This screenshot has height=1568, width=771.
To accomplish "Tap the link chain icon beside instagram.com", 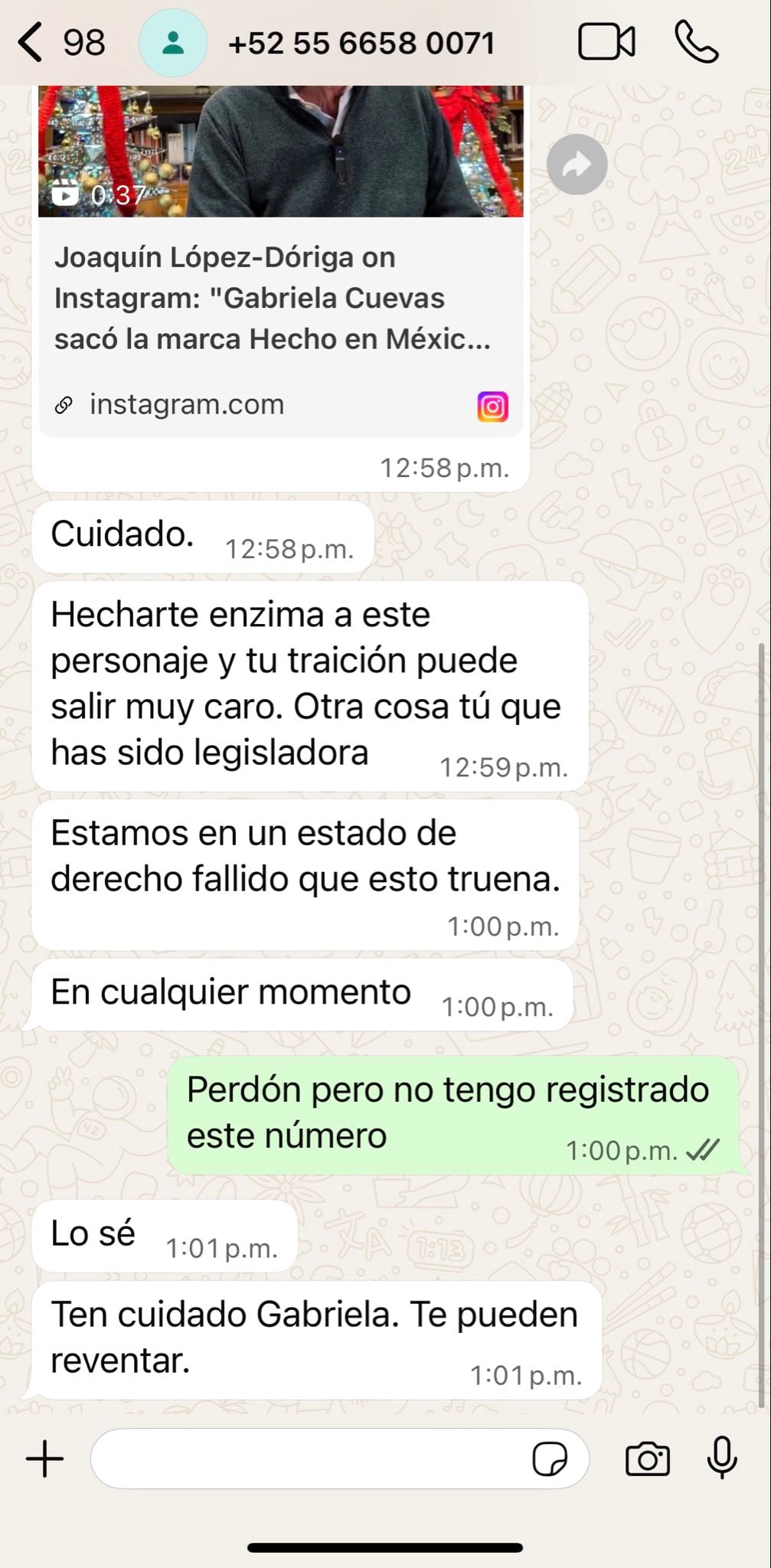I will tap(64, 404).
